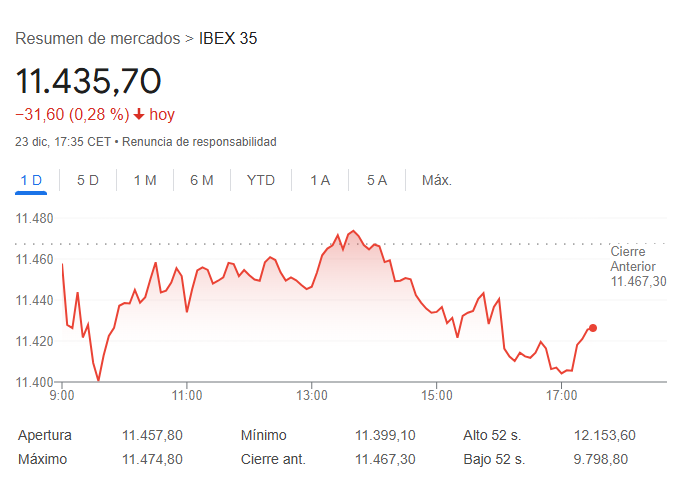690x481 pixels.
Task: Show the 1 M chart range
Action: [x=145, y=180]
